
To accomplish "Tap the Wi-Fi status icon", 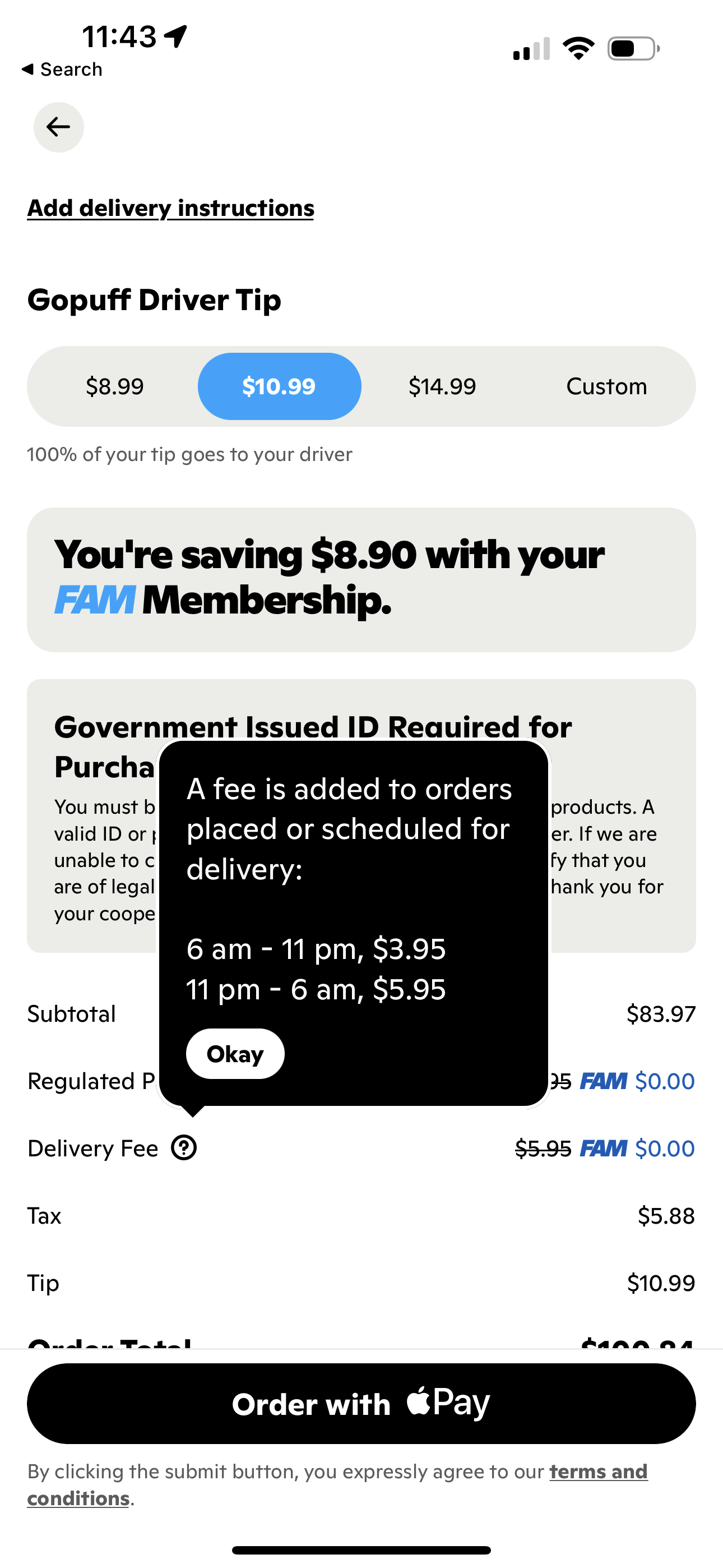I will (580, 48).
